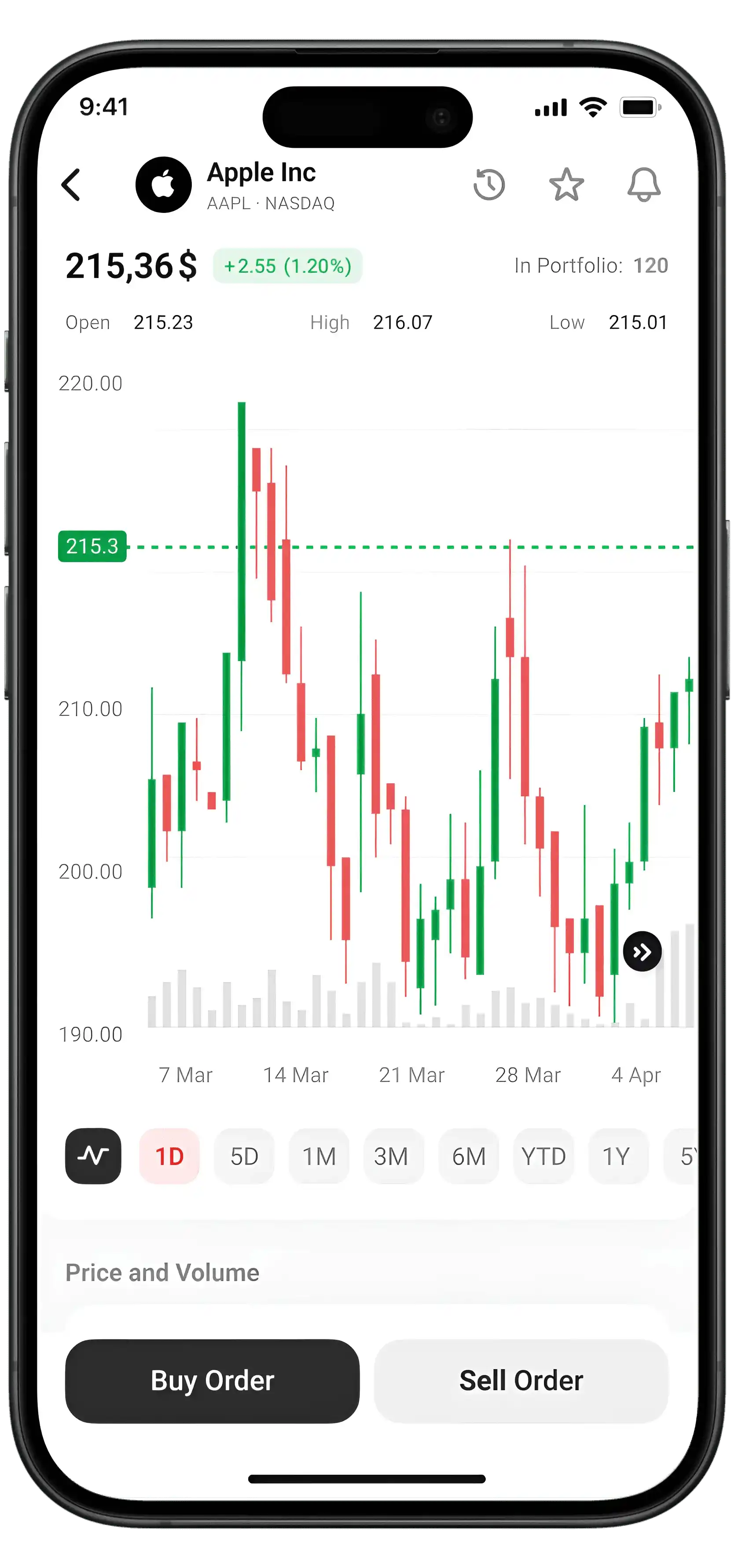Select the 1D timeframe
This screenshot has height=1568, width=734.
pos(169,1156)
